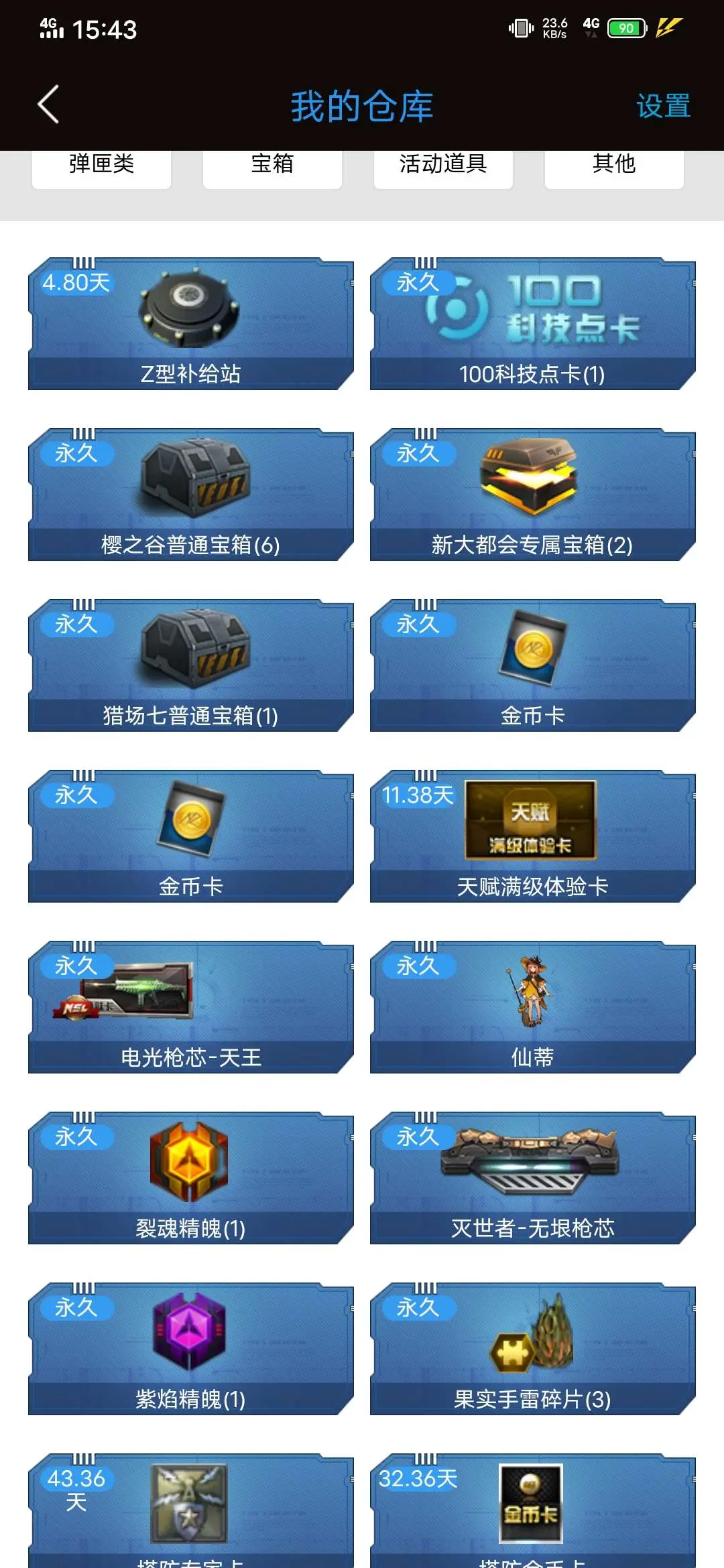Open 电光枪芯-天王 item
This screenshot has width=724, height=1568.
point(191,1007)
